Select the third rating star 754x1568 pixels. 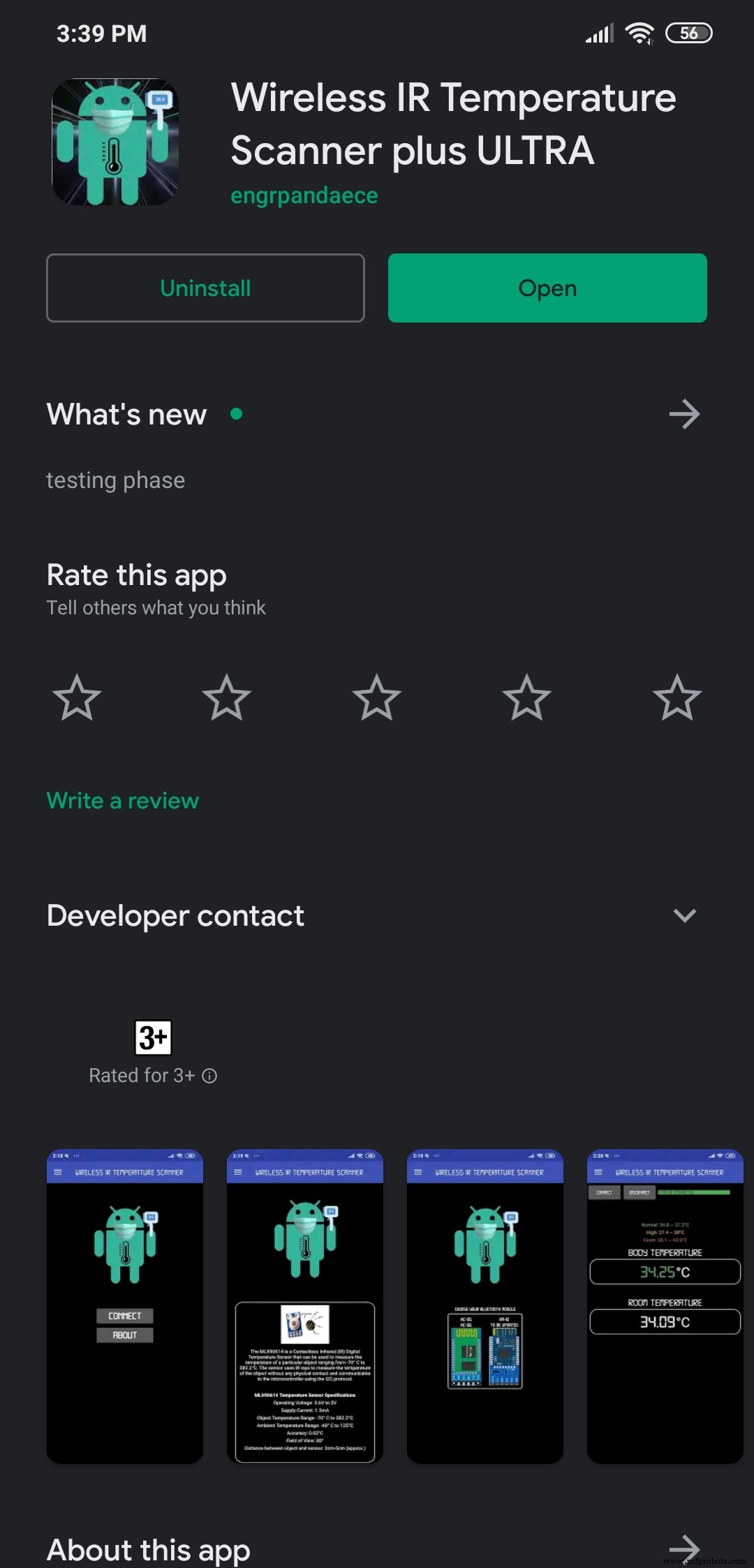click(377, 697)
